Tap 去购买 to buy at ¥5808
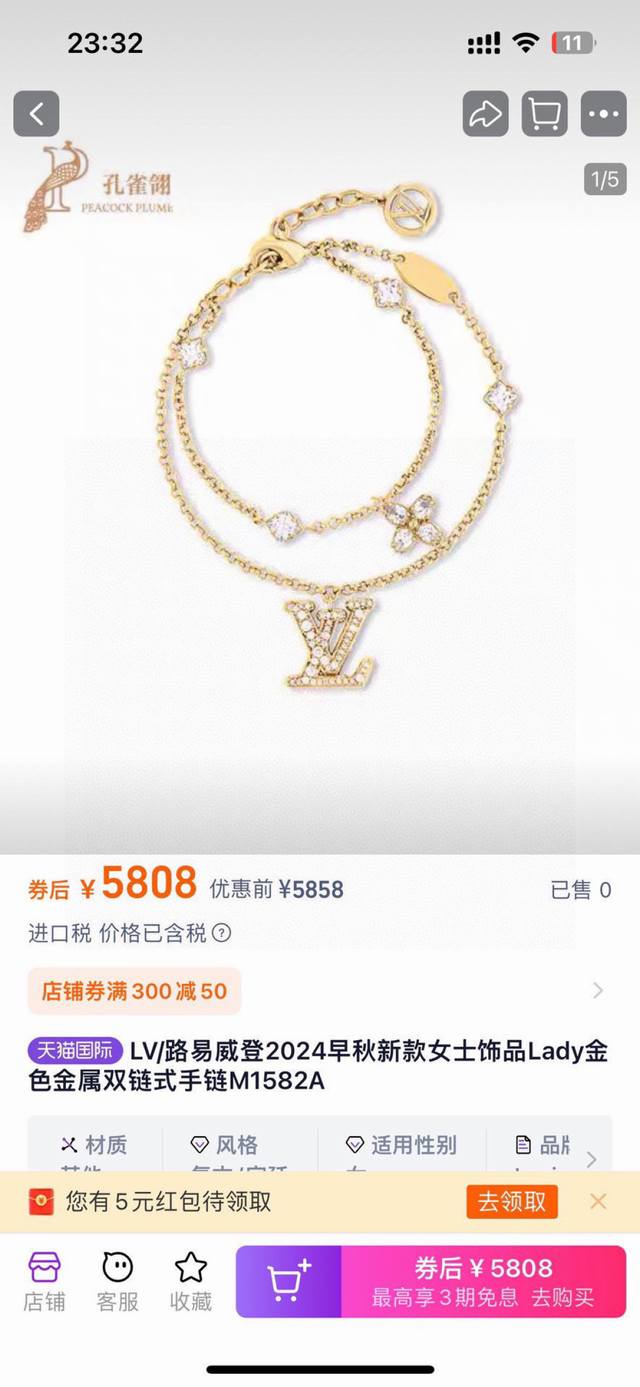The height and width of the screenshot is (1387, 640). click(x=483, y=1281)
